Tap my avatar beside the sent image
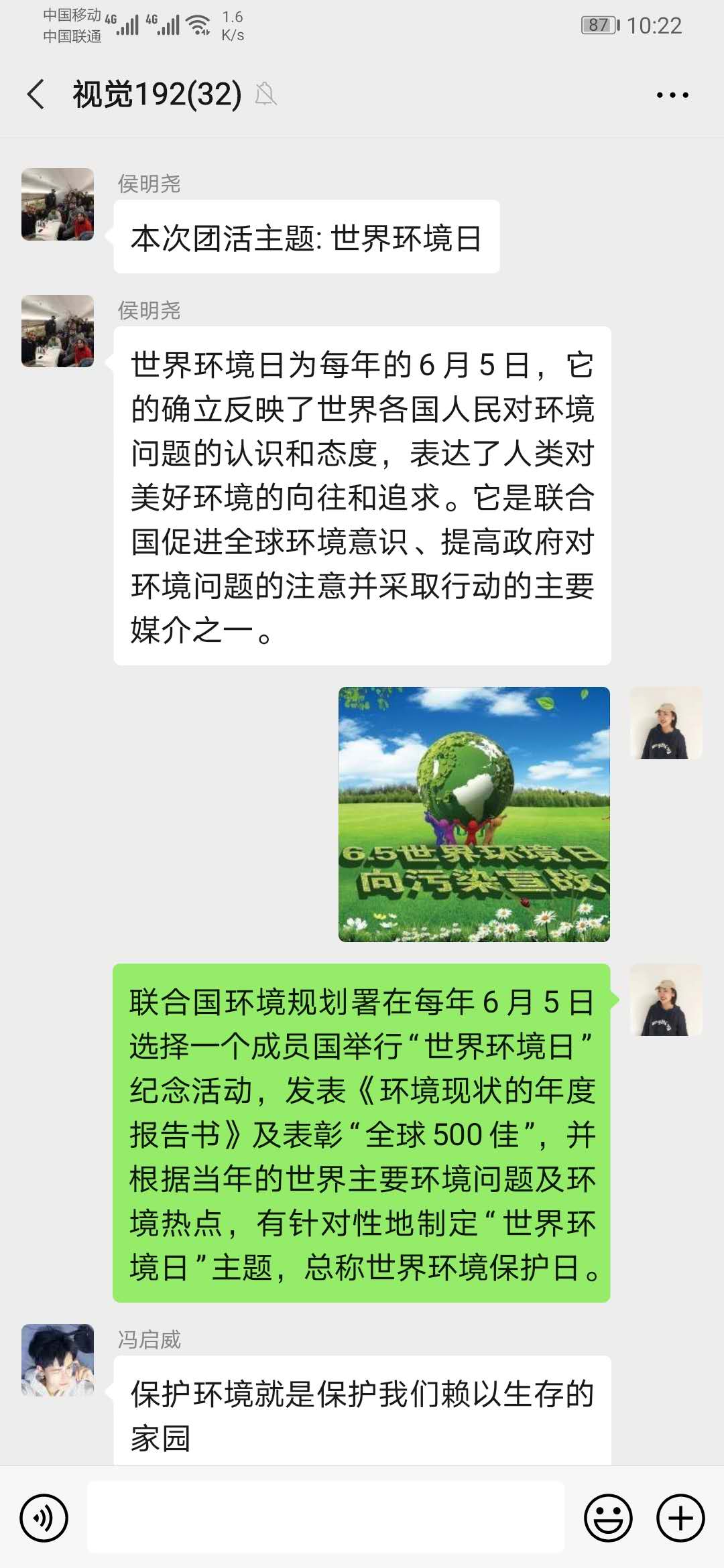The image size is (724, 1568). click(666, 723)
